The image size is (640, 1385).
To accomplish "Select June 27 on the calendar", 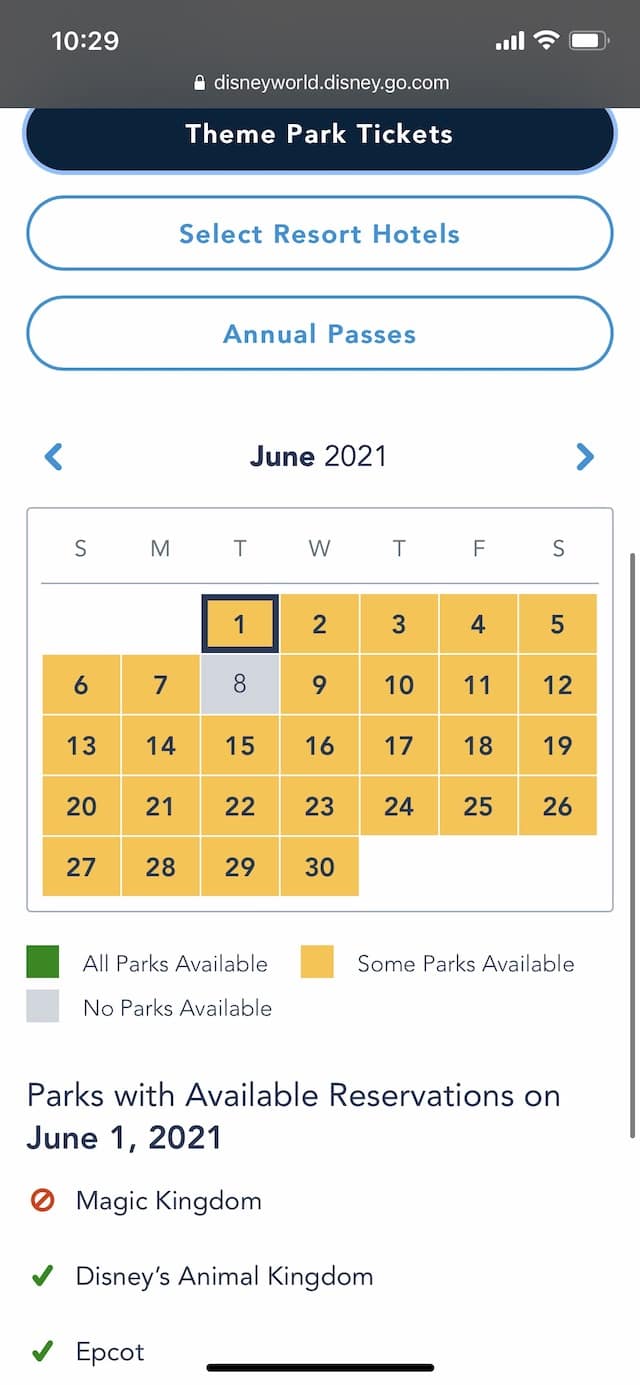I will (81, 866).
